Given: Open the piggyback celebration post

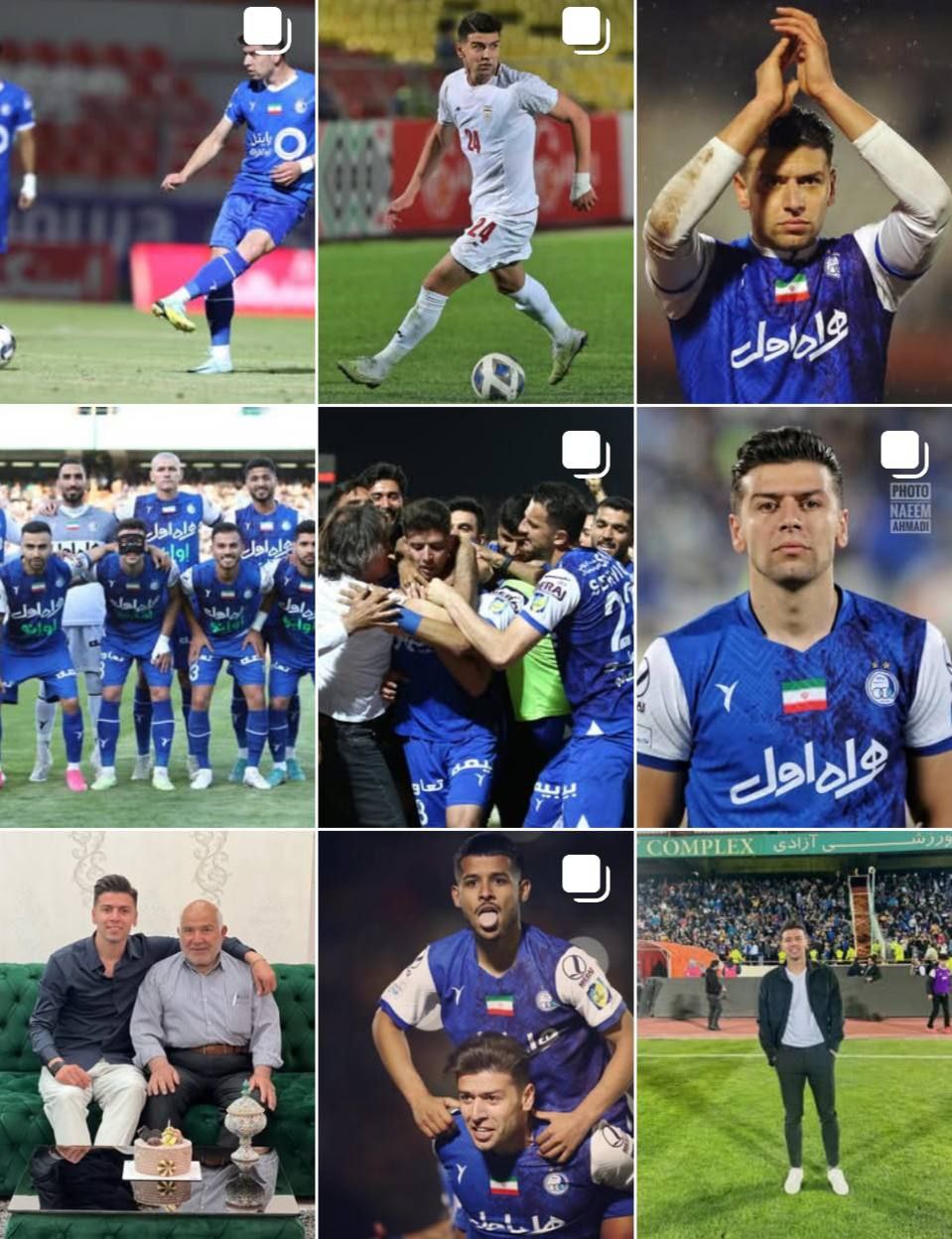Looking at the screenshot, I should click(x=476, y=1034).
